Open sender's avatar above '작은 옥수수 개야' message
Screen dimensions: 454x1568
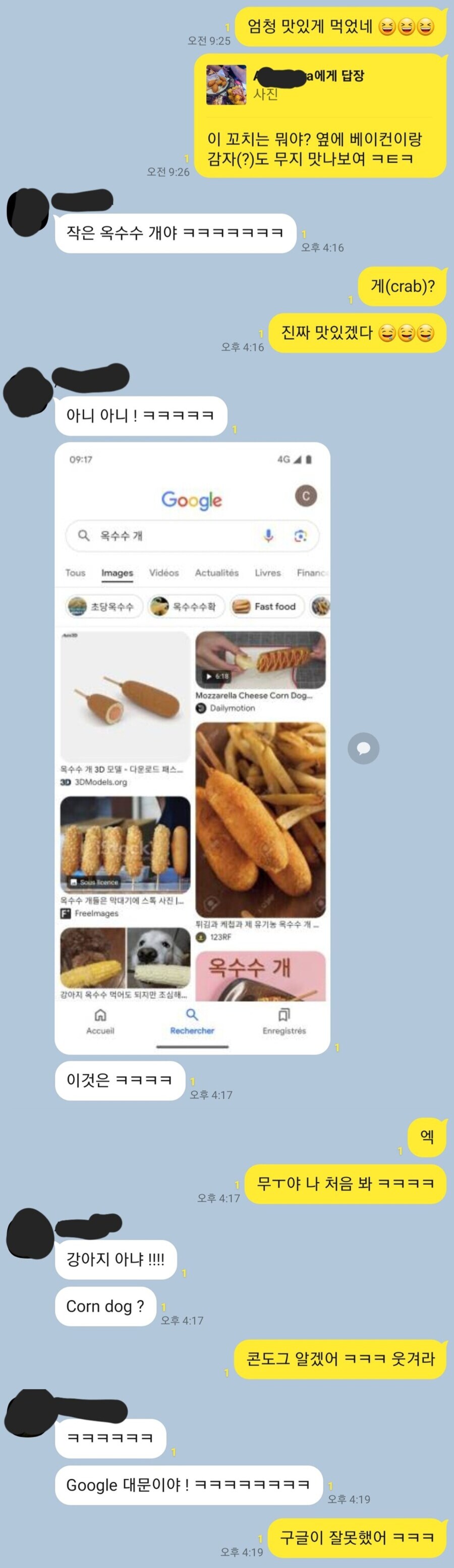click(x=27, y=211)
